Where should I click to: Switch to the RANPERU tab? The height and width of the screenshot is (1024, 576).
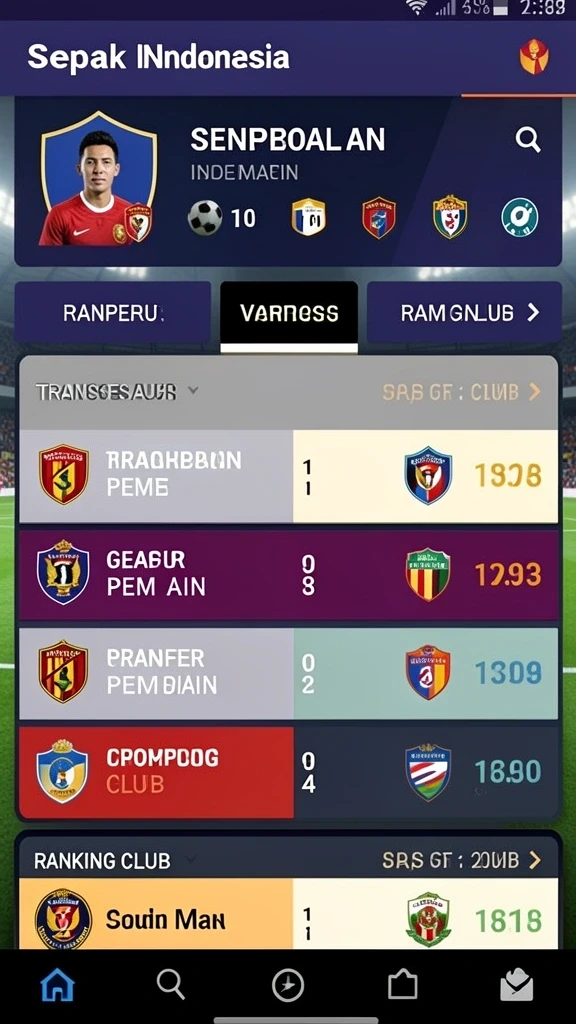click(112, 313)
